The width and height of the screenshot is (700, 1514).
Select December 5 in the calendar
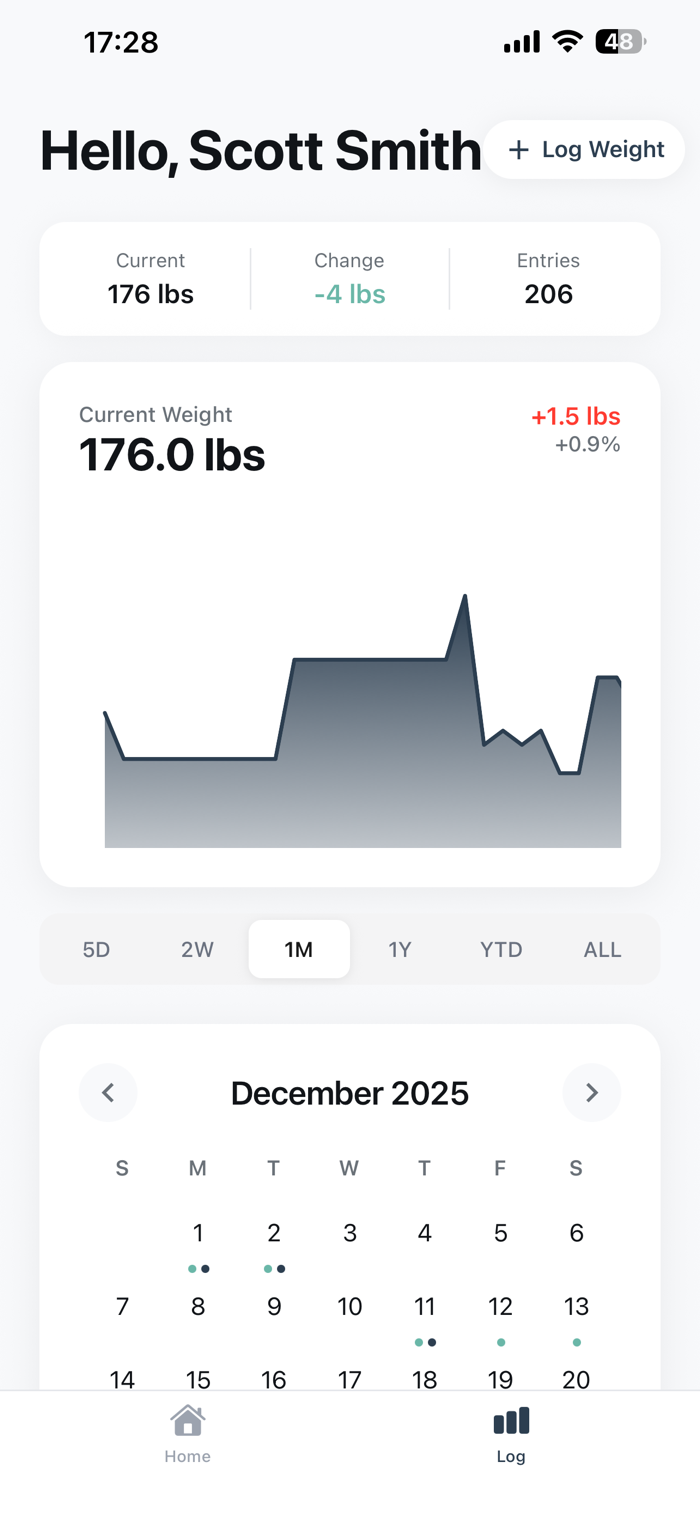coord(500,1234)
